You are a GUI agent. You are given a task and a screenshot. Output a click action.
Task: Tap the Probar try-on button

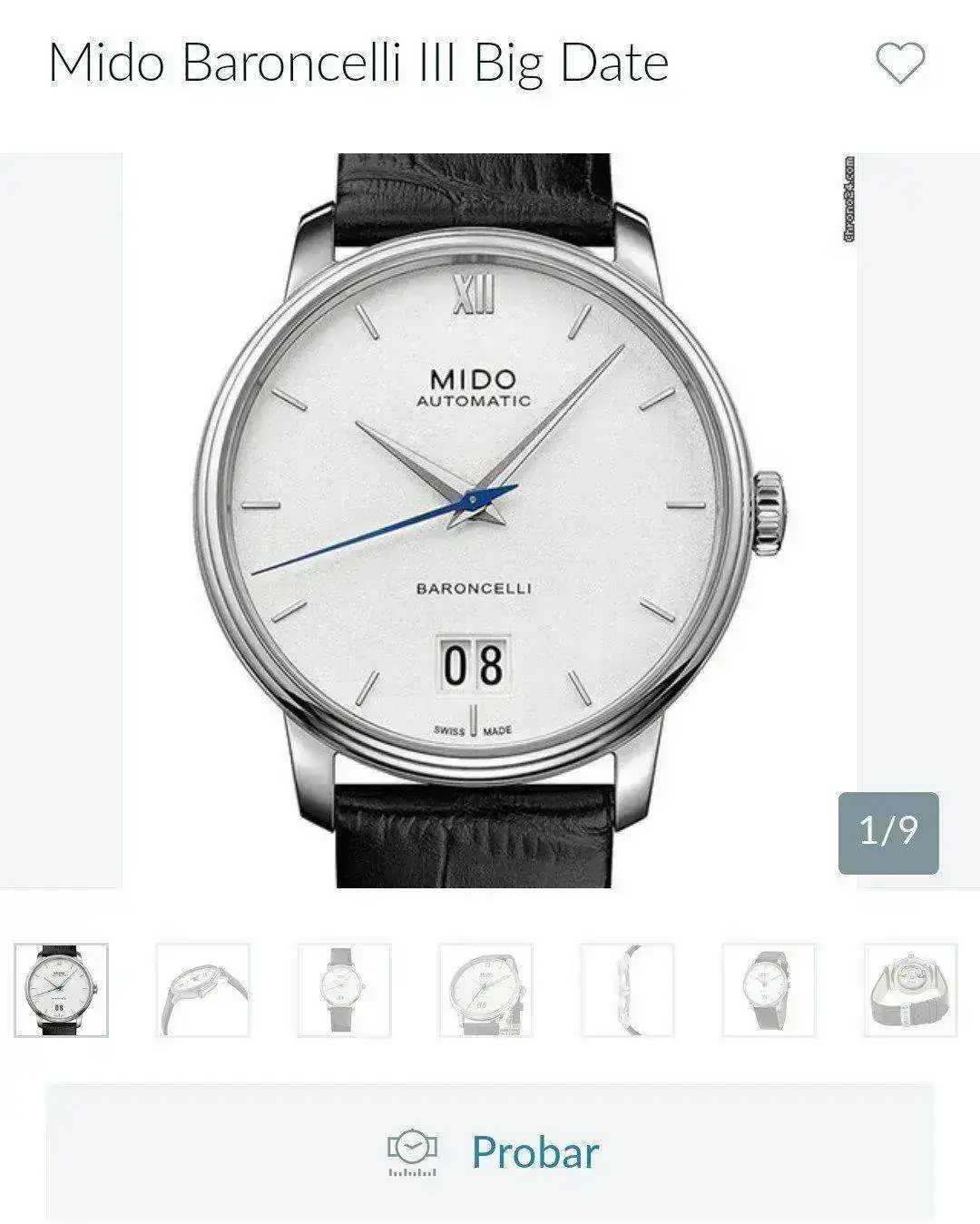point(490,1152)
